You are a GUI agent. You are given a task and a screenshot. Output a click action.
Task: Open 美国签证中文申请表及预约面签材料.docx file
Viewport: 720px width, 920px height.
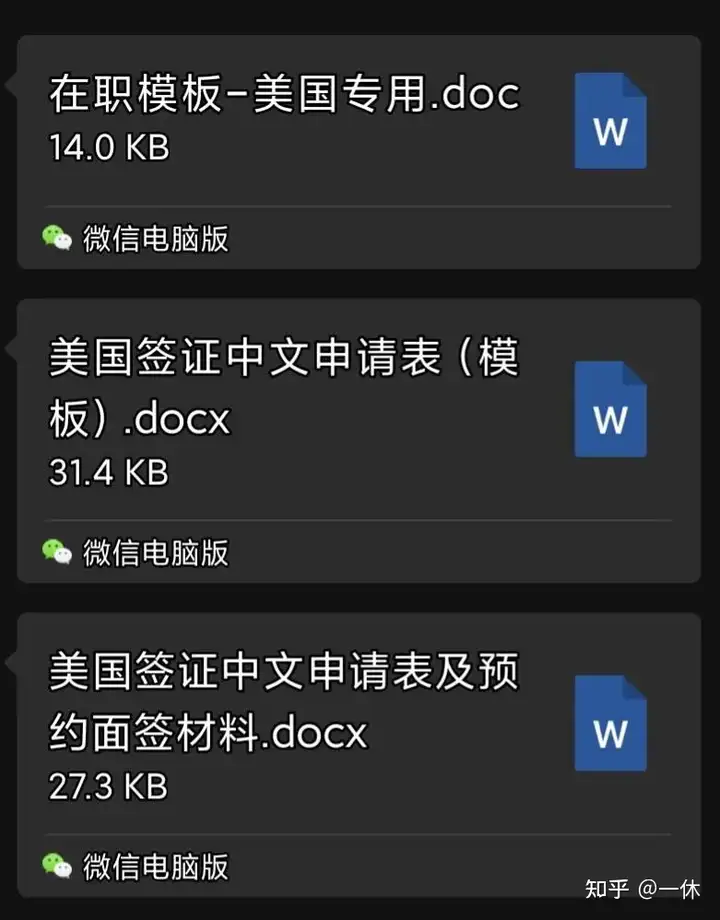285,702
